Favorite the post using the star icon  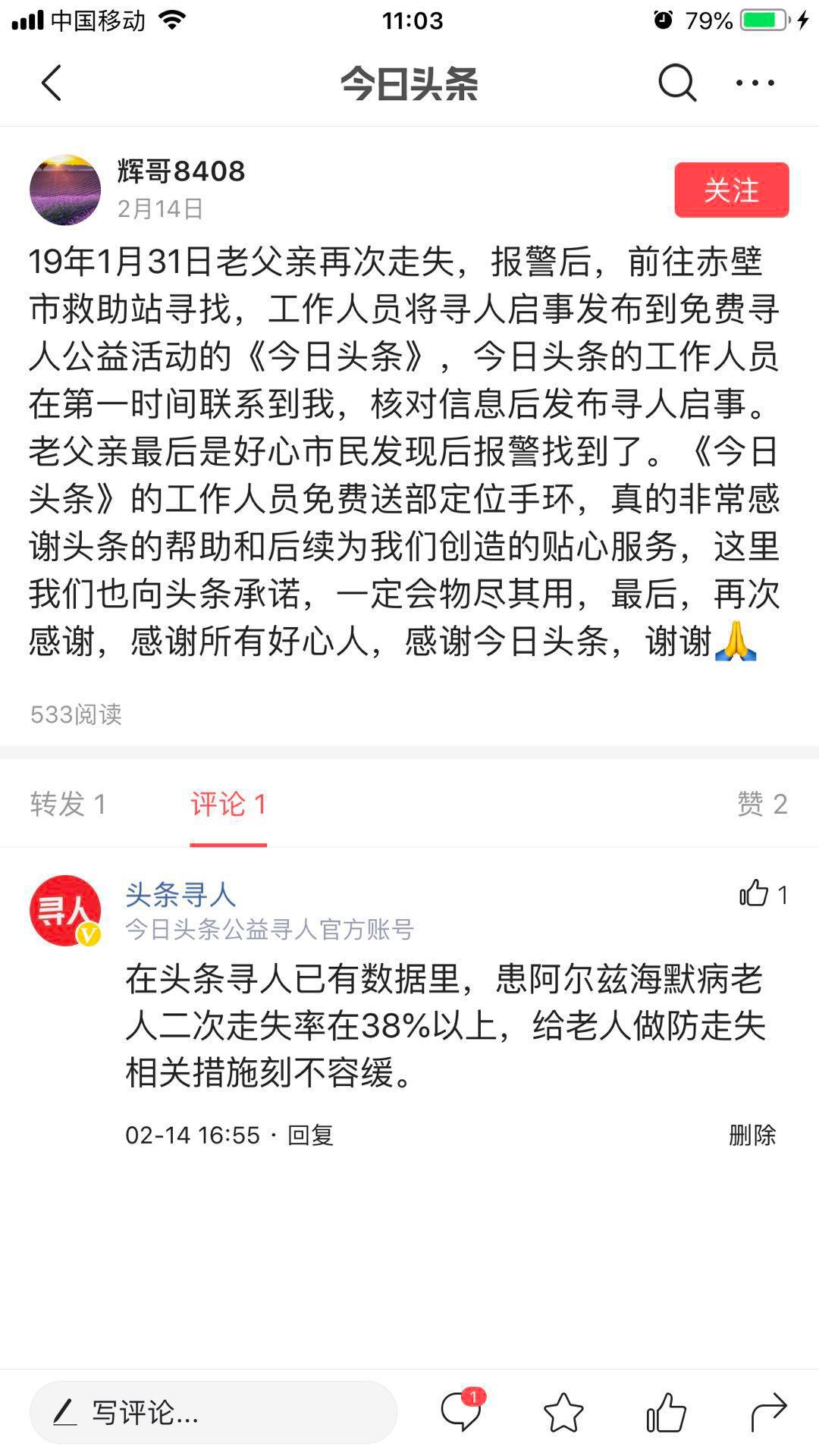(x=563, y=1410)
